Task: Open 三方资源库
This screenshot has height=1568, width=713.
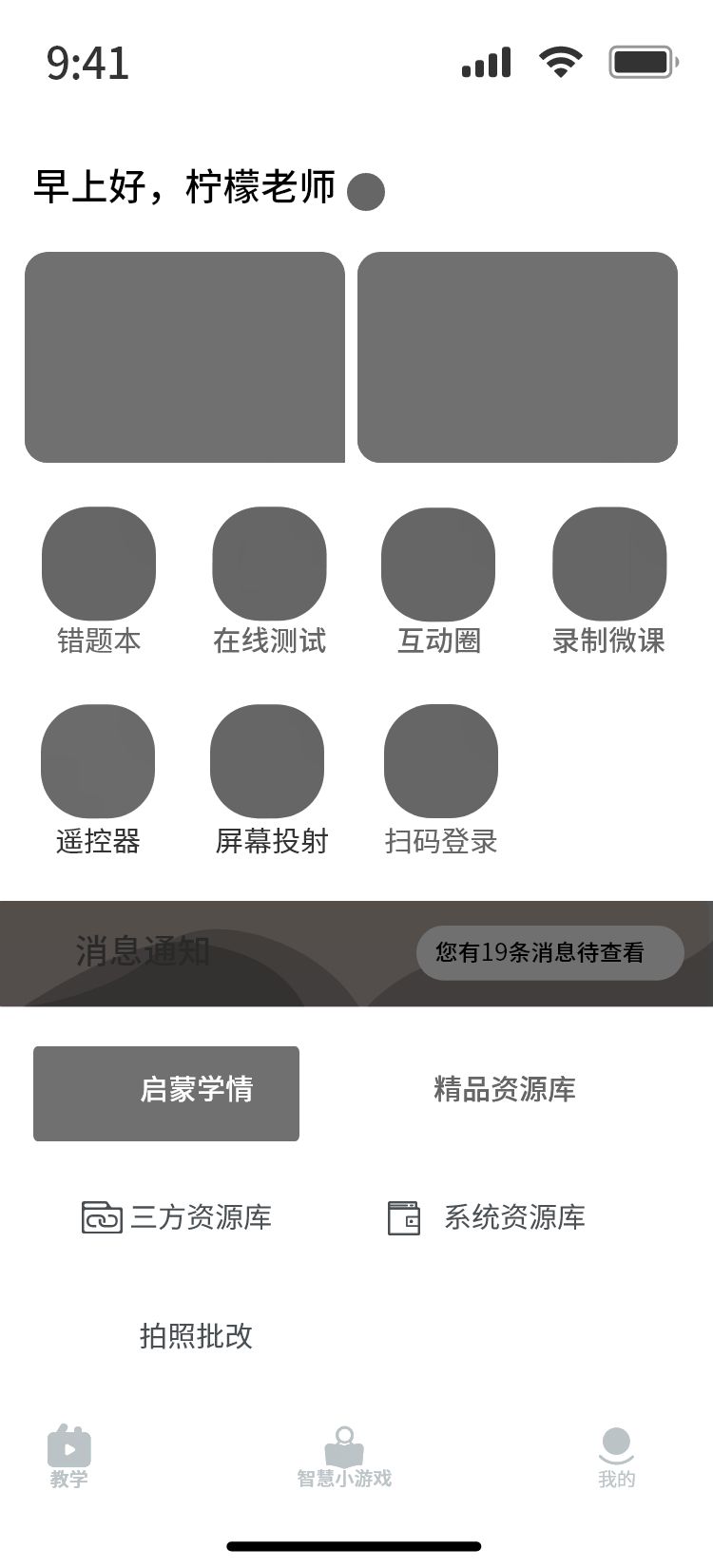Action: click(x=178, y=1217)
